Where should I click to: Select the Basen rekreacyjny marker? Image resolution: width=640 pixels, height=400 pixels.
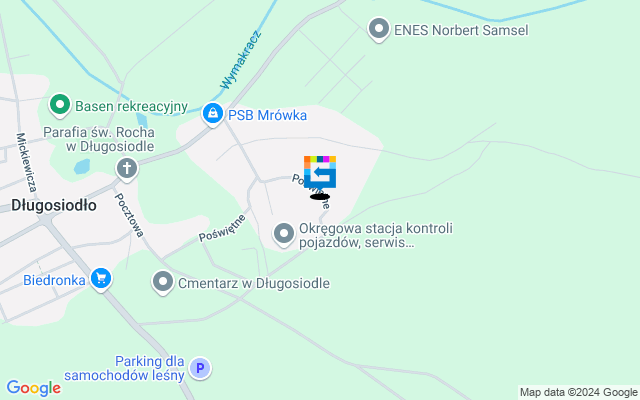pos(60,103)
